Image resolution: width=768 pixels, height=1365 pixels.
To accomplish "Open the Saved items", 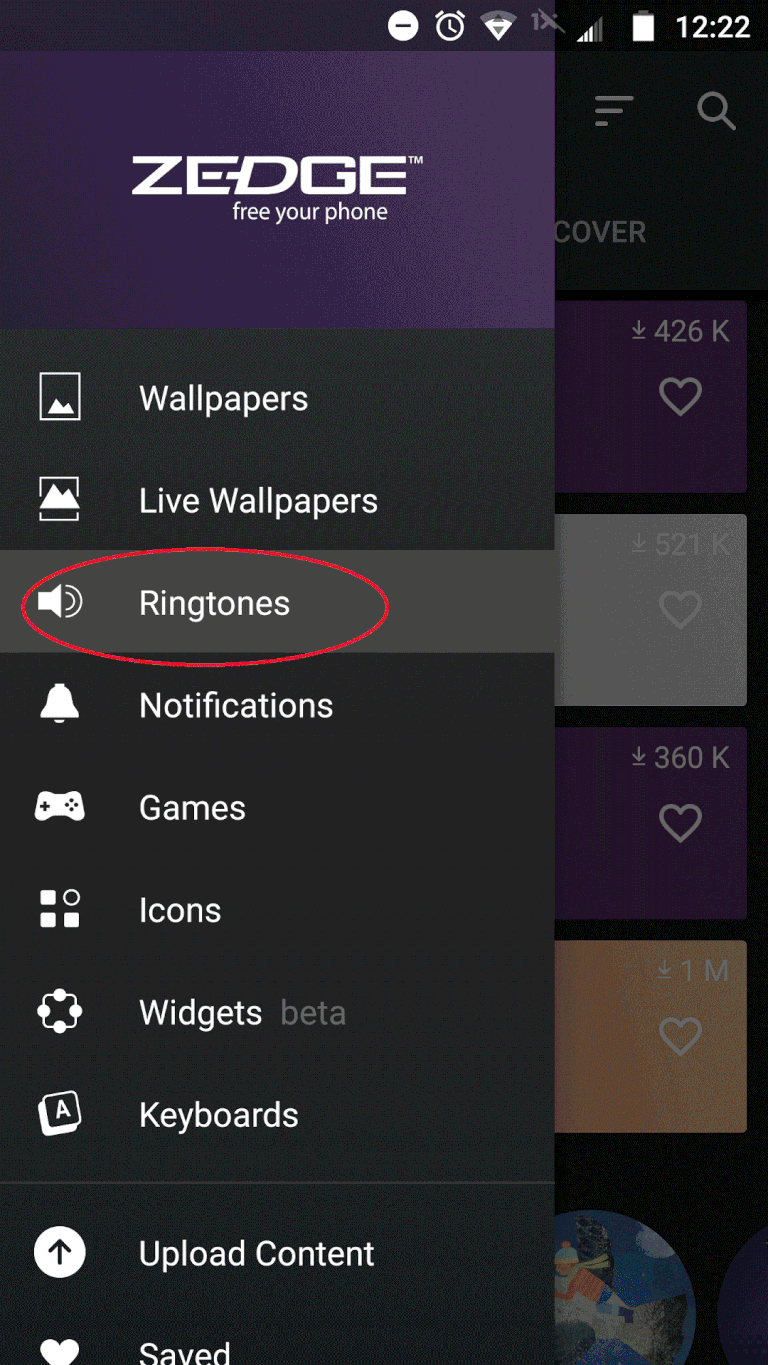I will [184, 1350].
